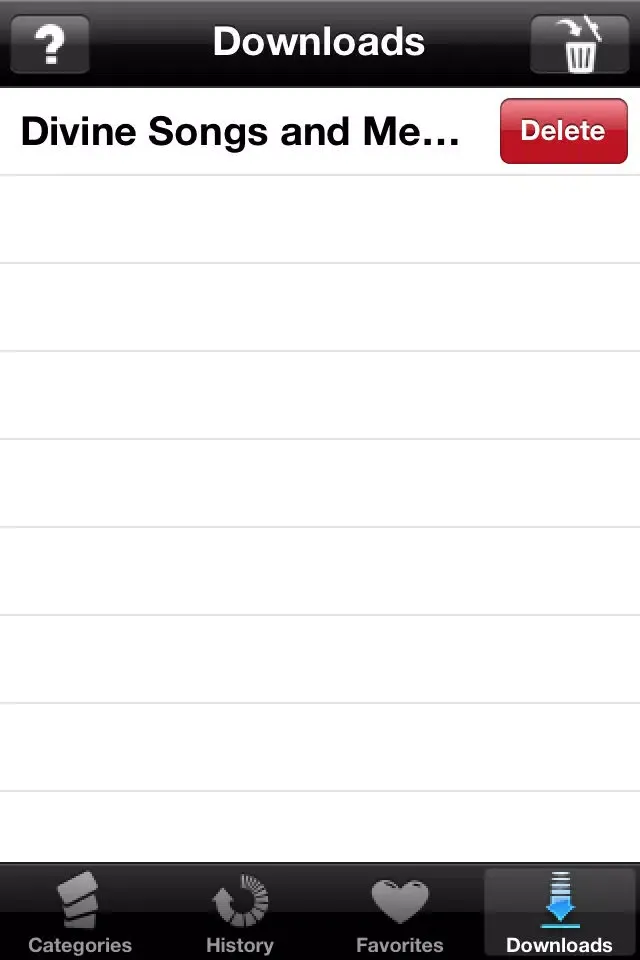The image size is (640, 960).
Task: Open the help question mark button
Action: pos(50,45)
